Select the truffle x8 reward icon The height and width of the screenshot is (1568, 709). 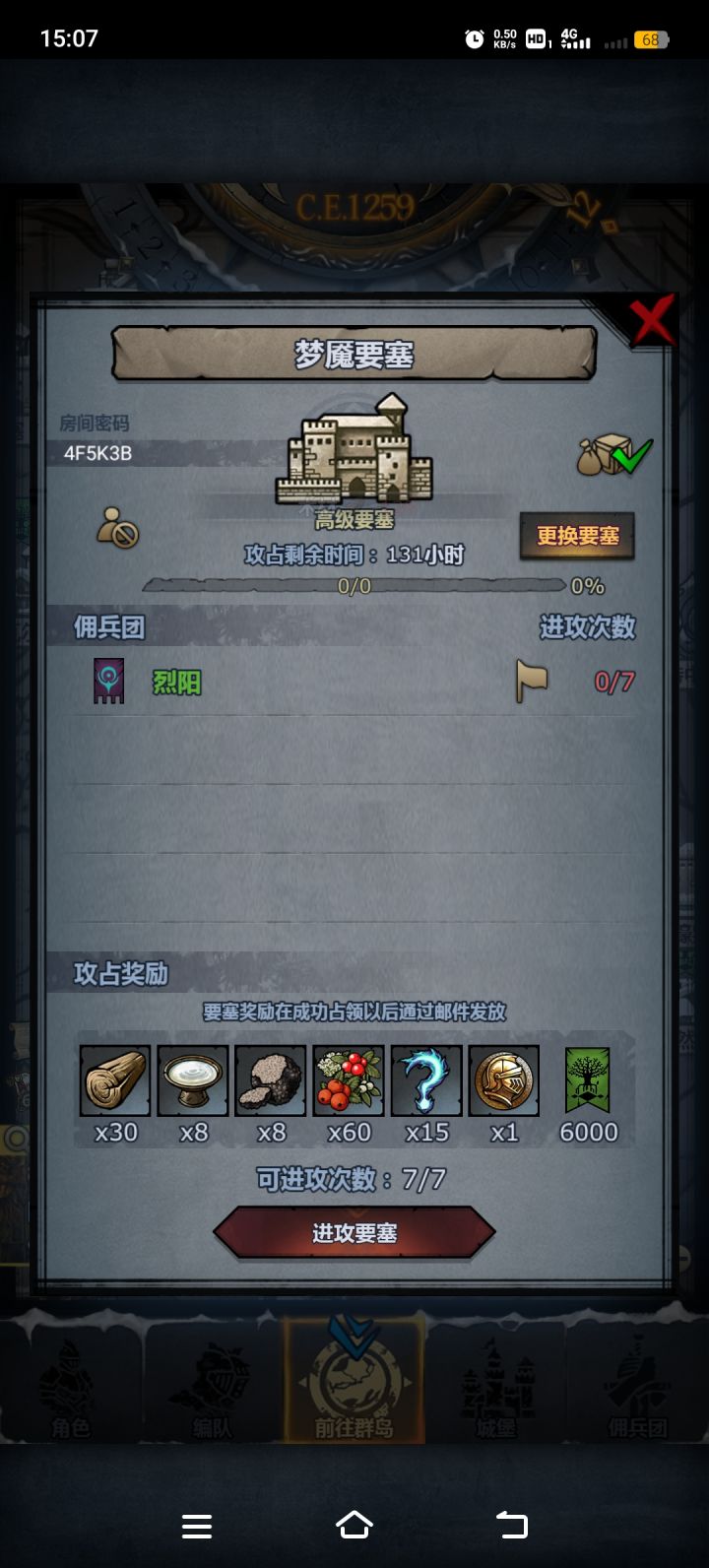tap(271, 1080)
